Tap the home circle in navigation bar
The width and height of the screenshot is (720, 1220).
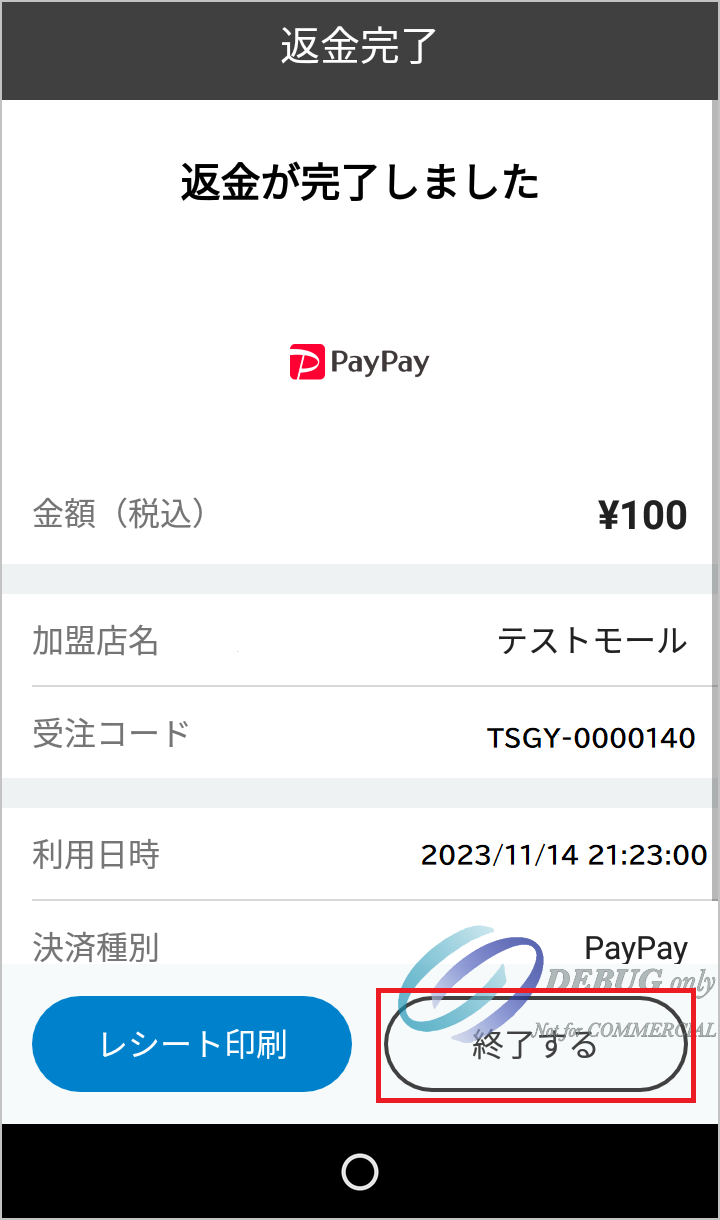[360, 1171]
